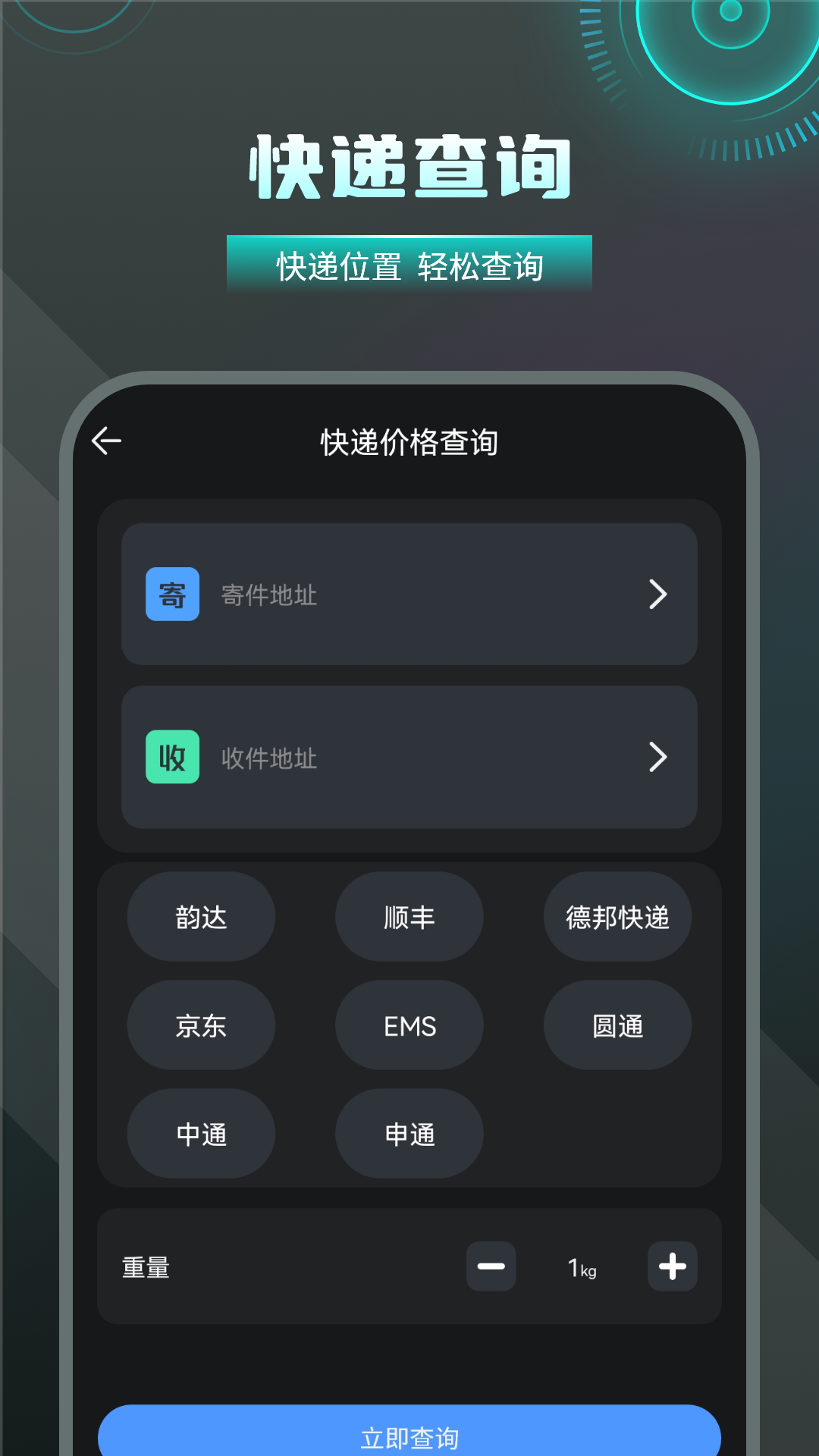This screenshot has width=819, height=1456.
Task: Choose the 京东 courier
Action: tap(200, 1025)
